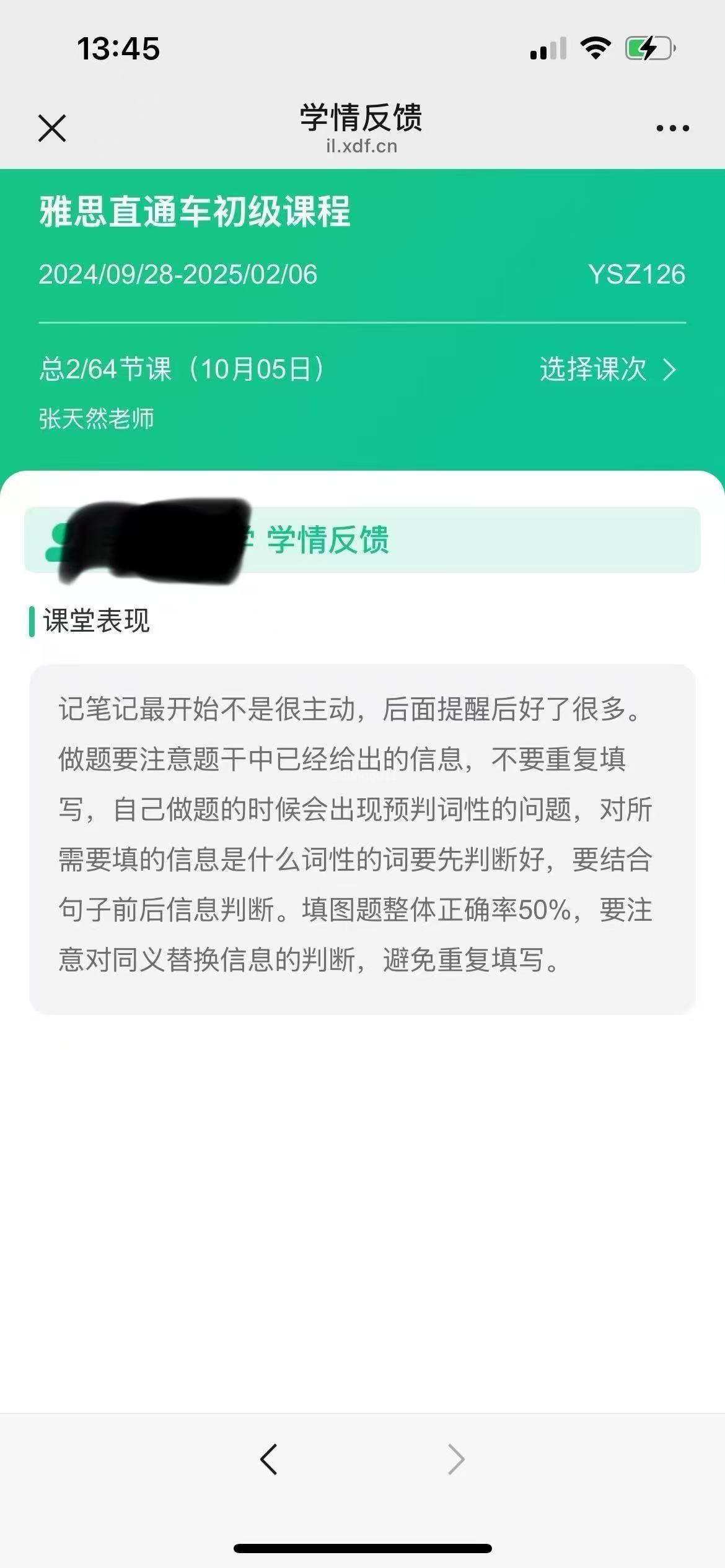Close the 学情反馈 web page
The height and width of the screenshot is (1568, 725).
point(52,128)
